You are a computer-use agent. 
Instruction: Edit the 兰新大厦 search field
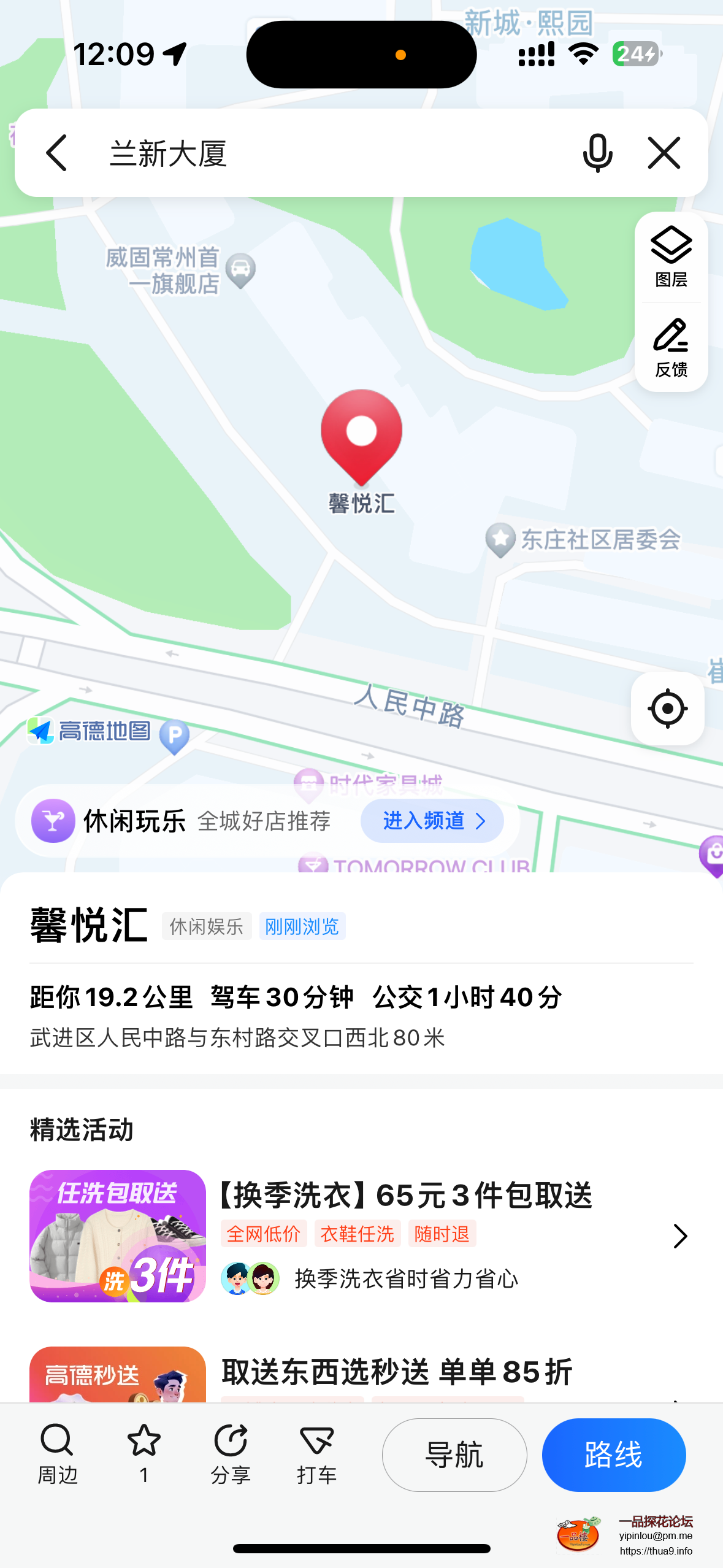[331, 153]
